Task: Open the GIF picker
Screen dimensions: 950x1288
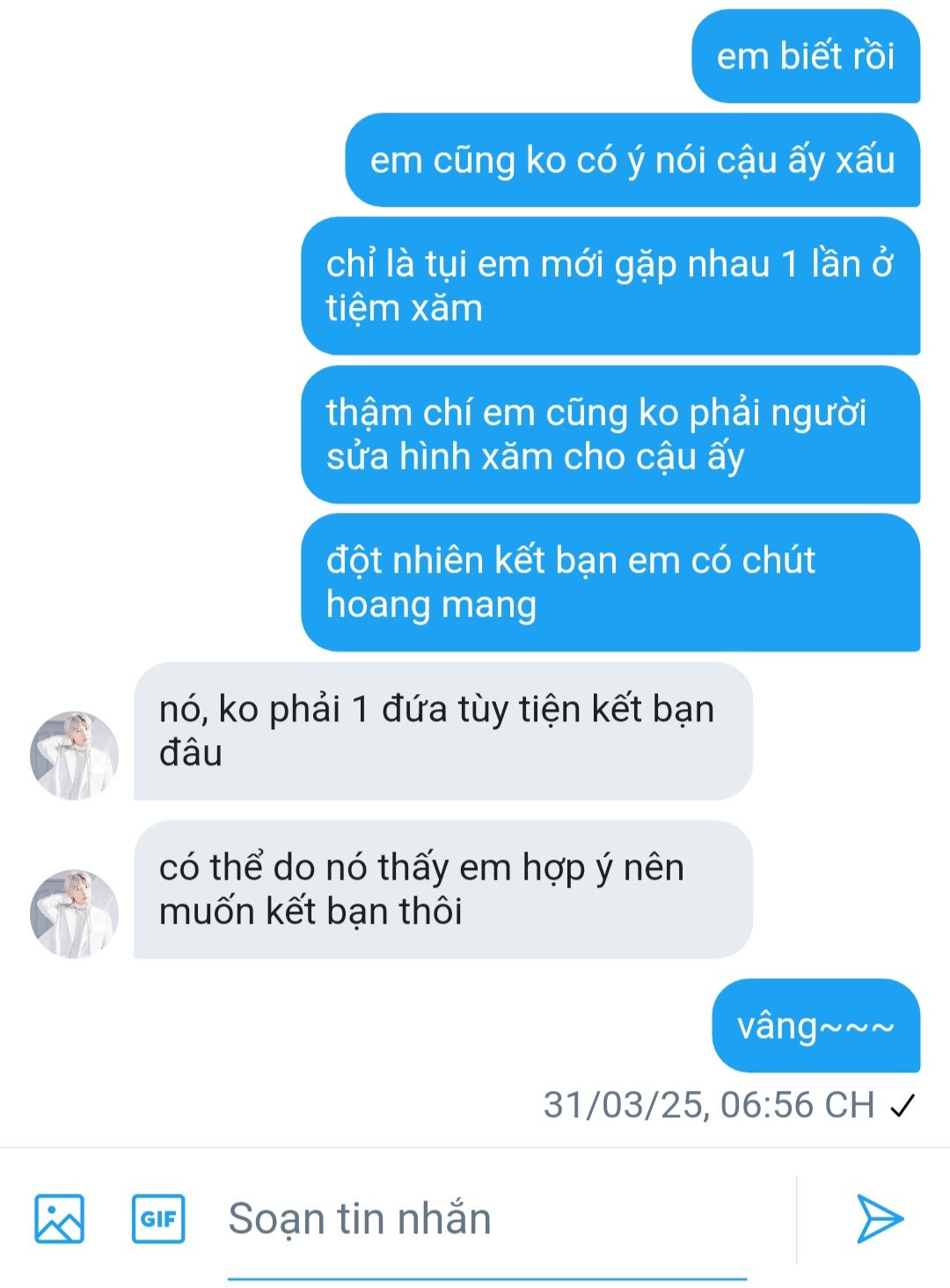Action: pyautogui.click(x=158, y=1218)
